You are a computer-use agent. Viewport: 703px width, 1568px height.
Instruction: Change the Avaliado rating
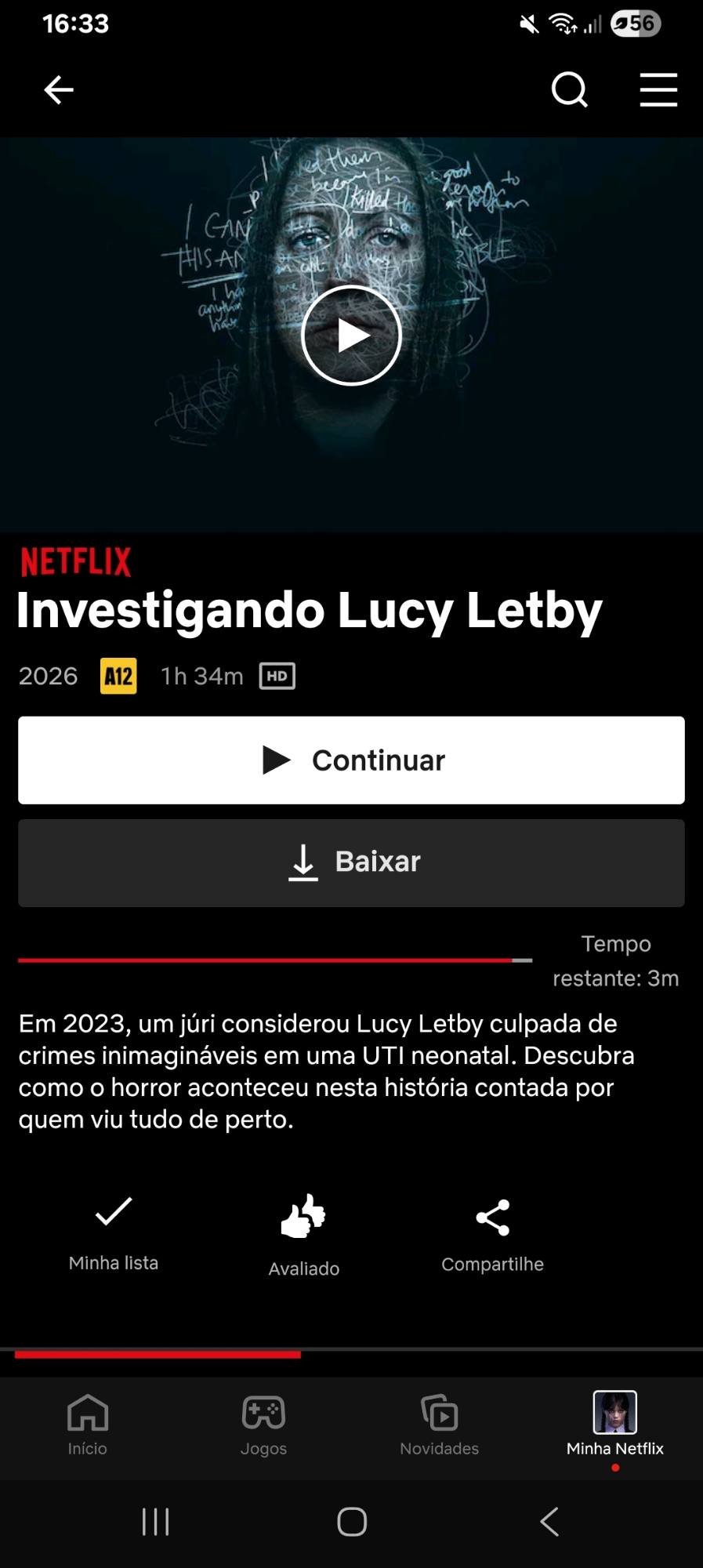[x=303, y=1235]
